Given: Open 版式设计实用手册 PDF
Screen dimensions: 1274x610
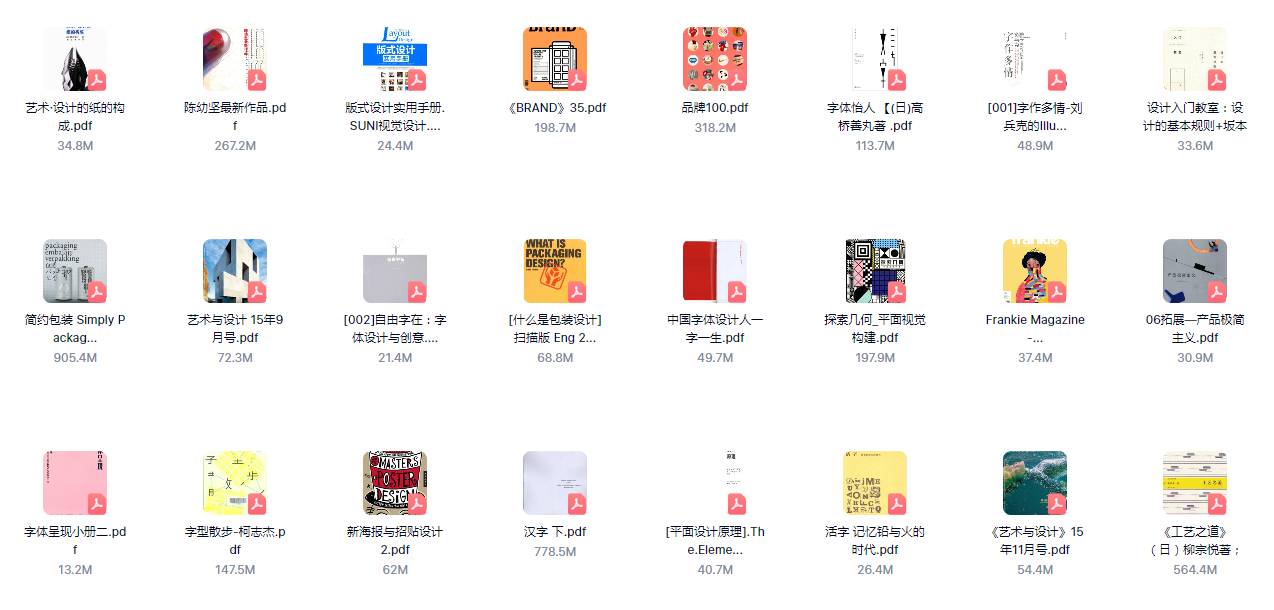Looking at the screenshot, I should tap(395, 60).
